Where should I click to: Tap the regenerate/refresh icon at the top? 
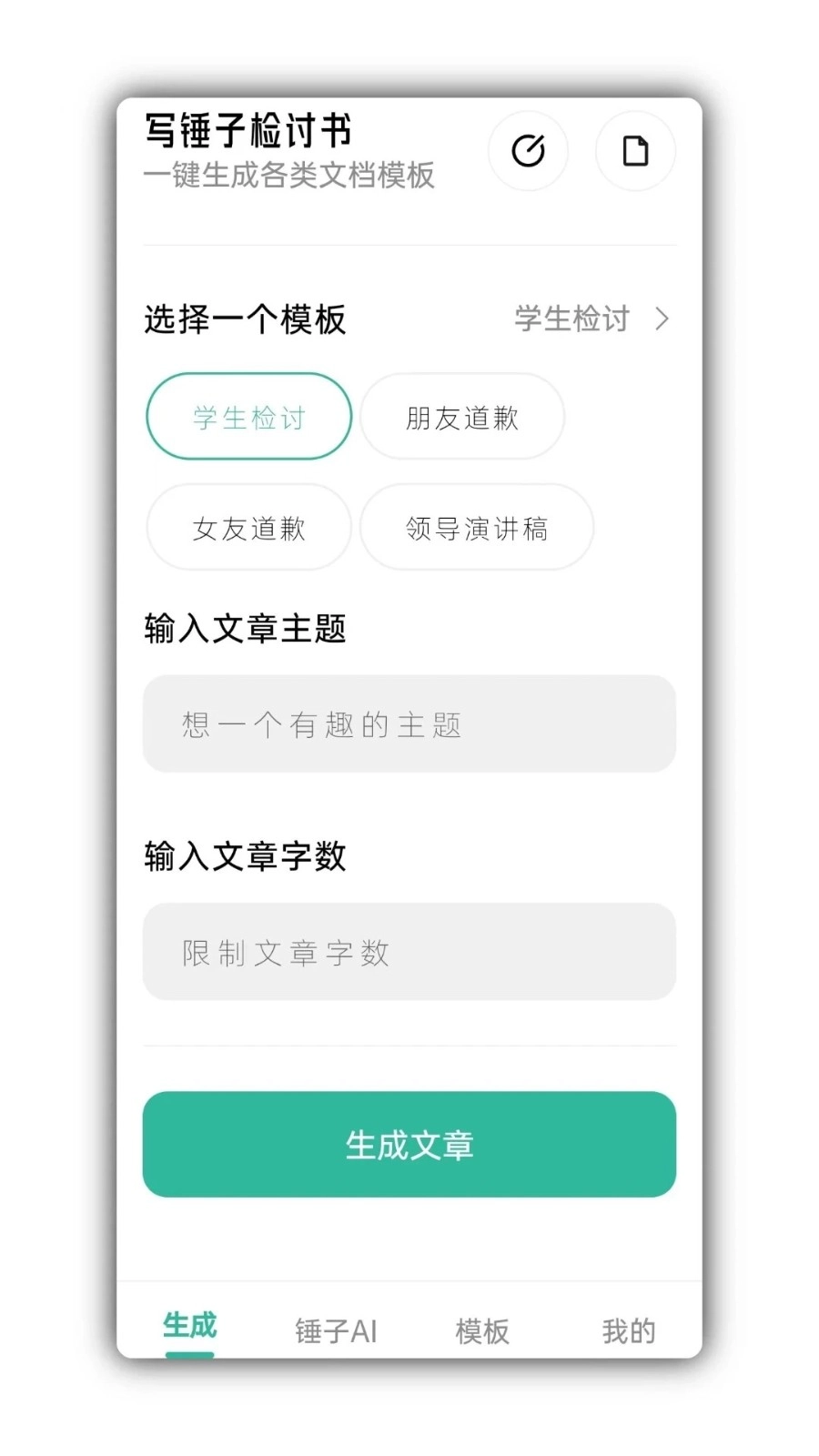coord(529,152)
